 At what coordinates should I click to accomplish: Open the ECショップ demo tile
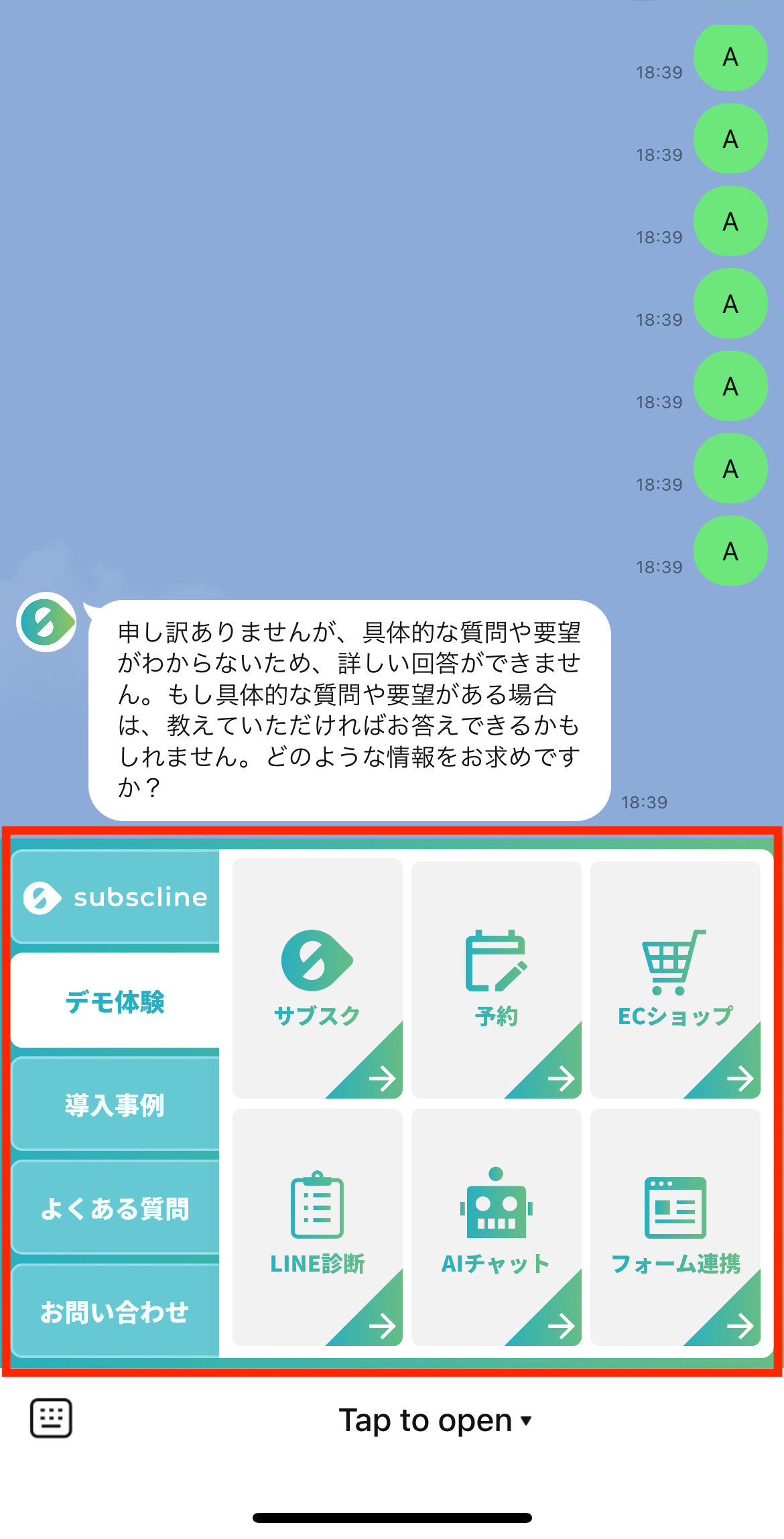[675, 979]
